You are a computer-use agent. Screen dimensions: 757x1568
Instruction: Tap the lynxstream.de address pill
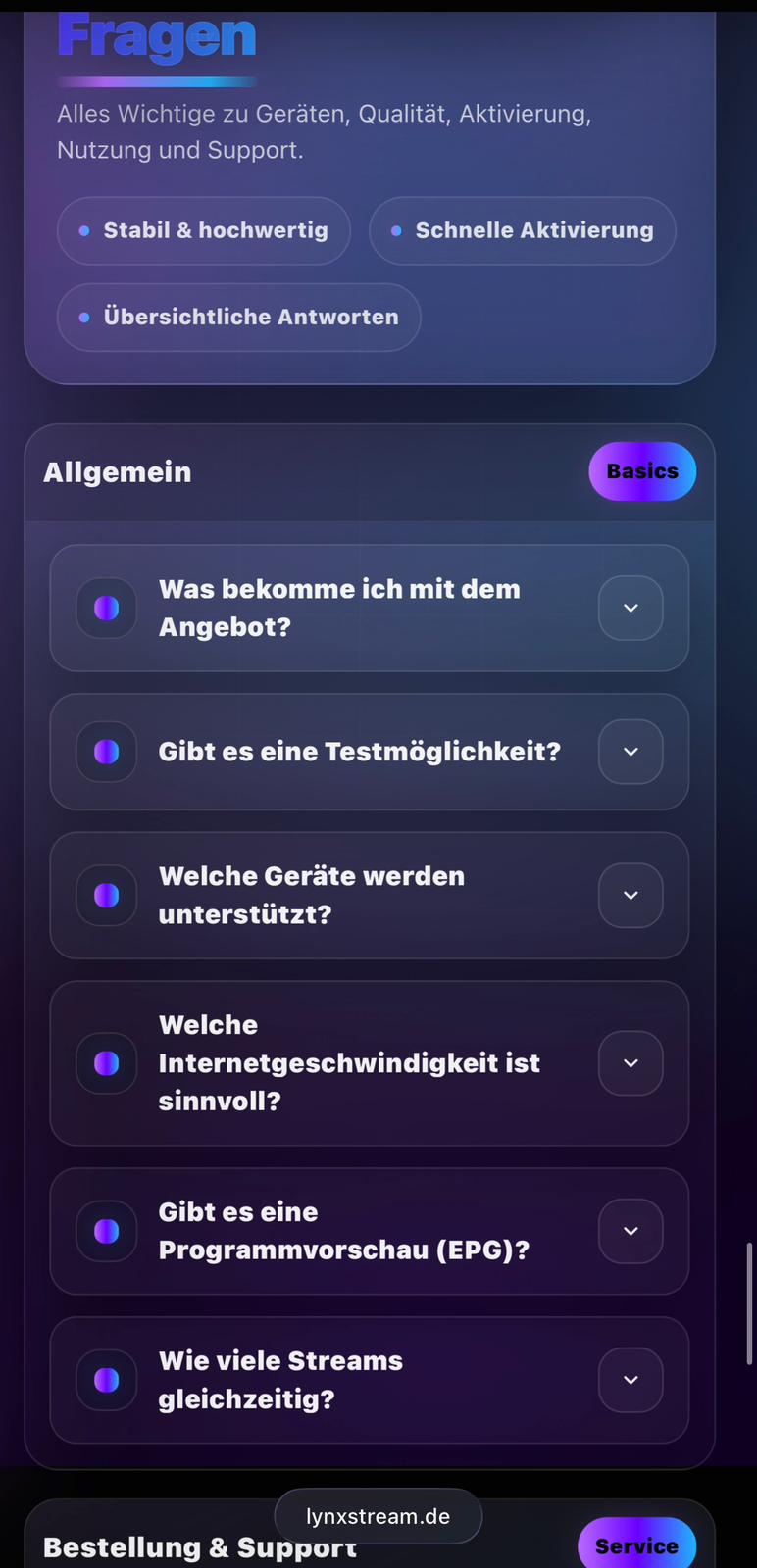coord(378,1516)
